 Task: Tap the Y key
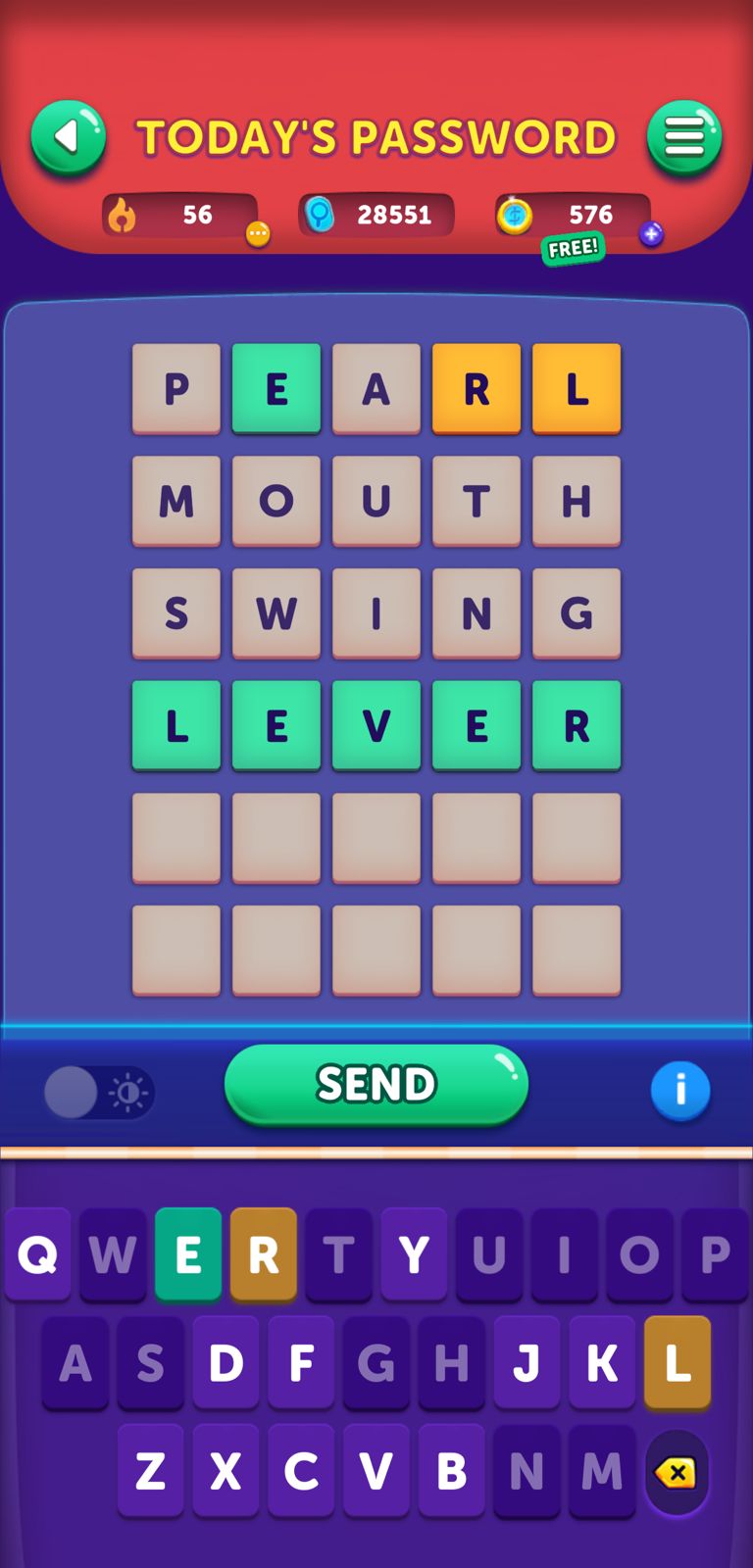point(414,1254)
